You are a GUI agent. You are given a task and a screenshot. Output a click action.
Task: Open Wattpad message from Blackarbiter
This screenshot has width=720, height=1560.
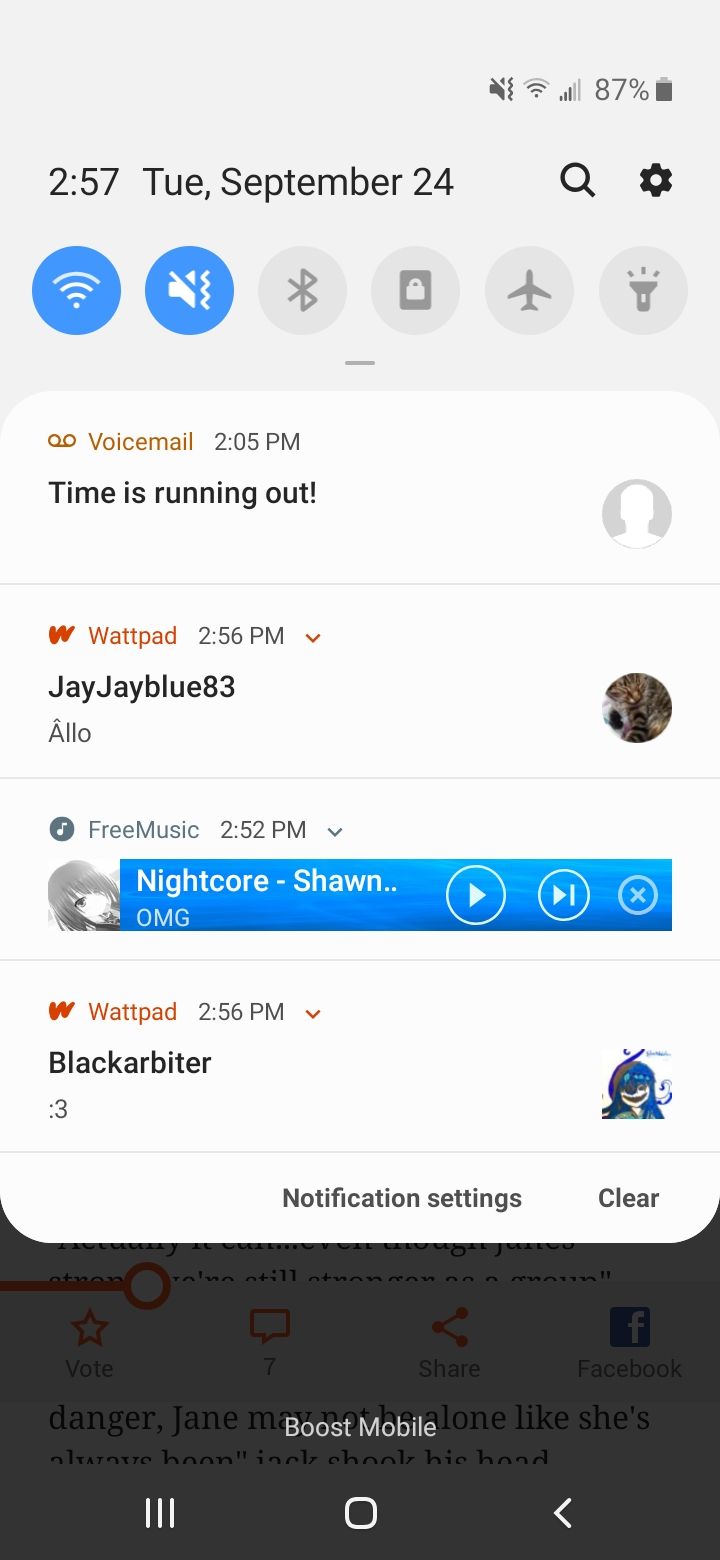pyautogui.click(x=360, y=1057)
